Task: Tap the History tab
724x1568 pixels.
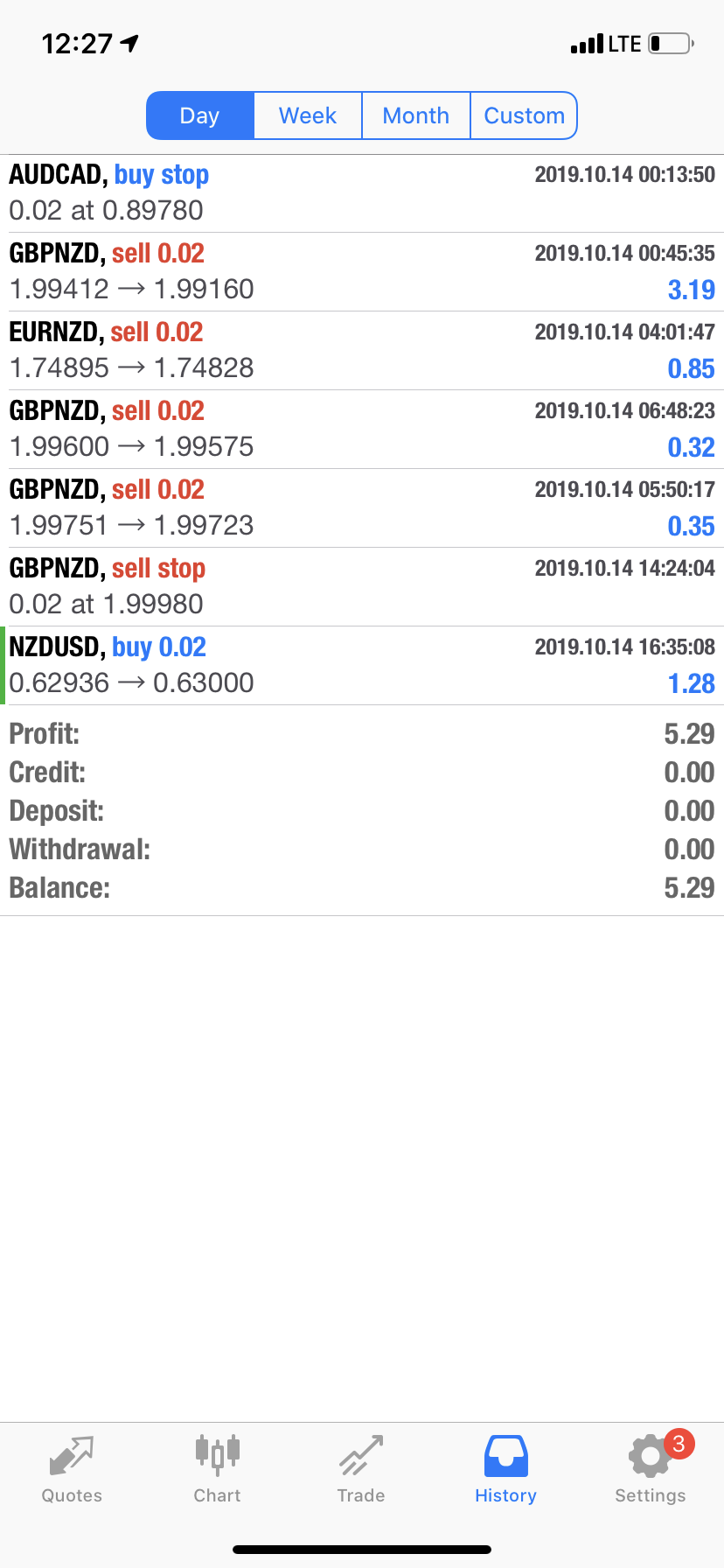Action: [x=505, y=1470]
